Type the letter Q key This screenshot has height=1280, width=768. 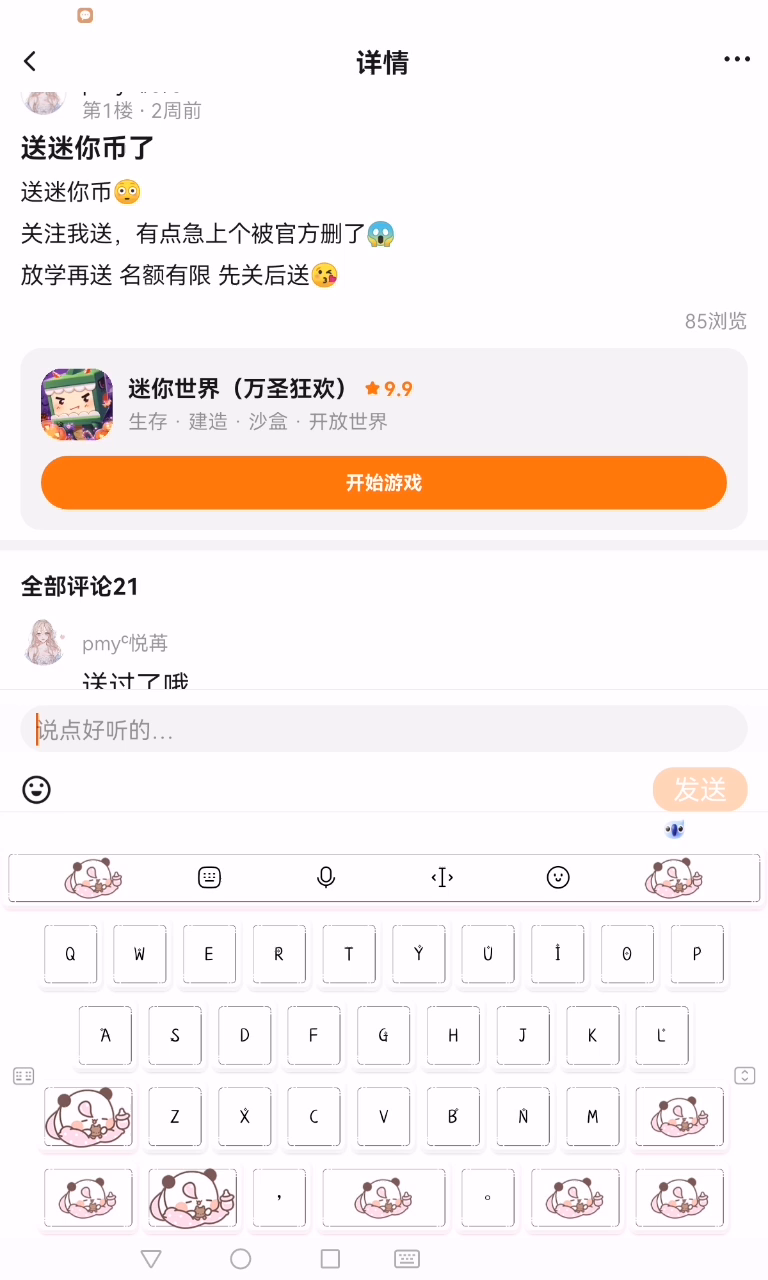coord(70,954)
